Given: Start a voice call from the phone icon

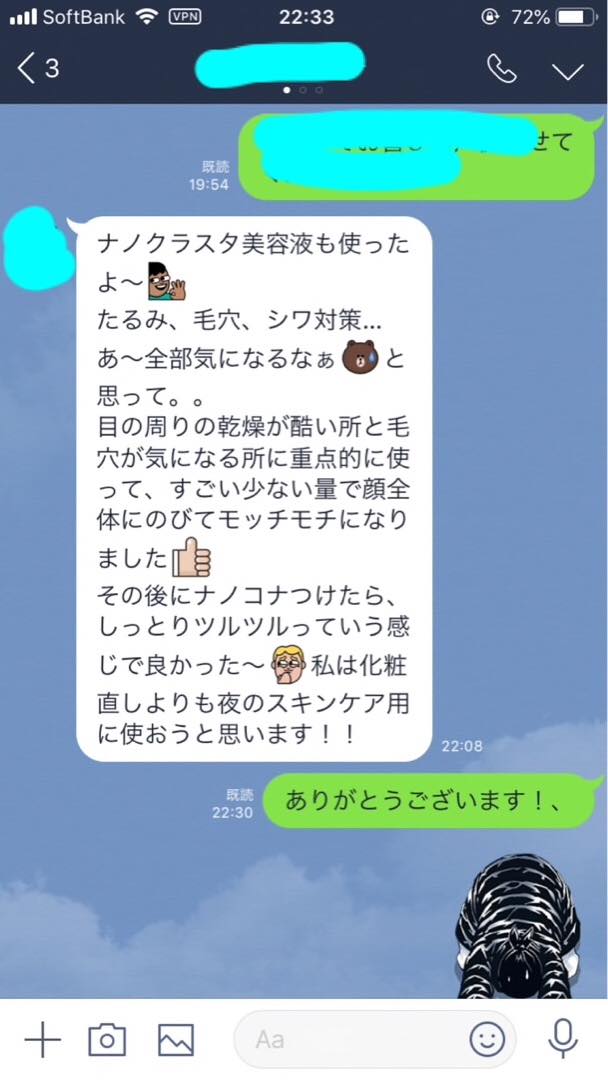Looking at the screenshot, I should (501, 69).
